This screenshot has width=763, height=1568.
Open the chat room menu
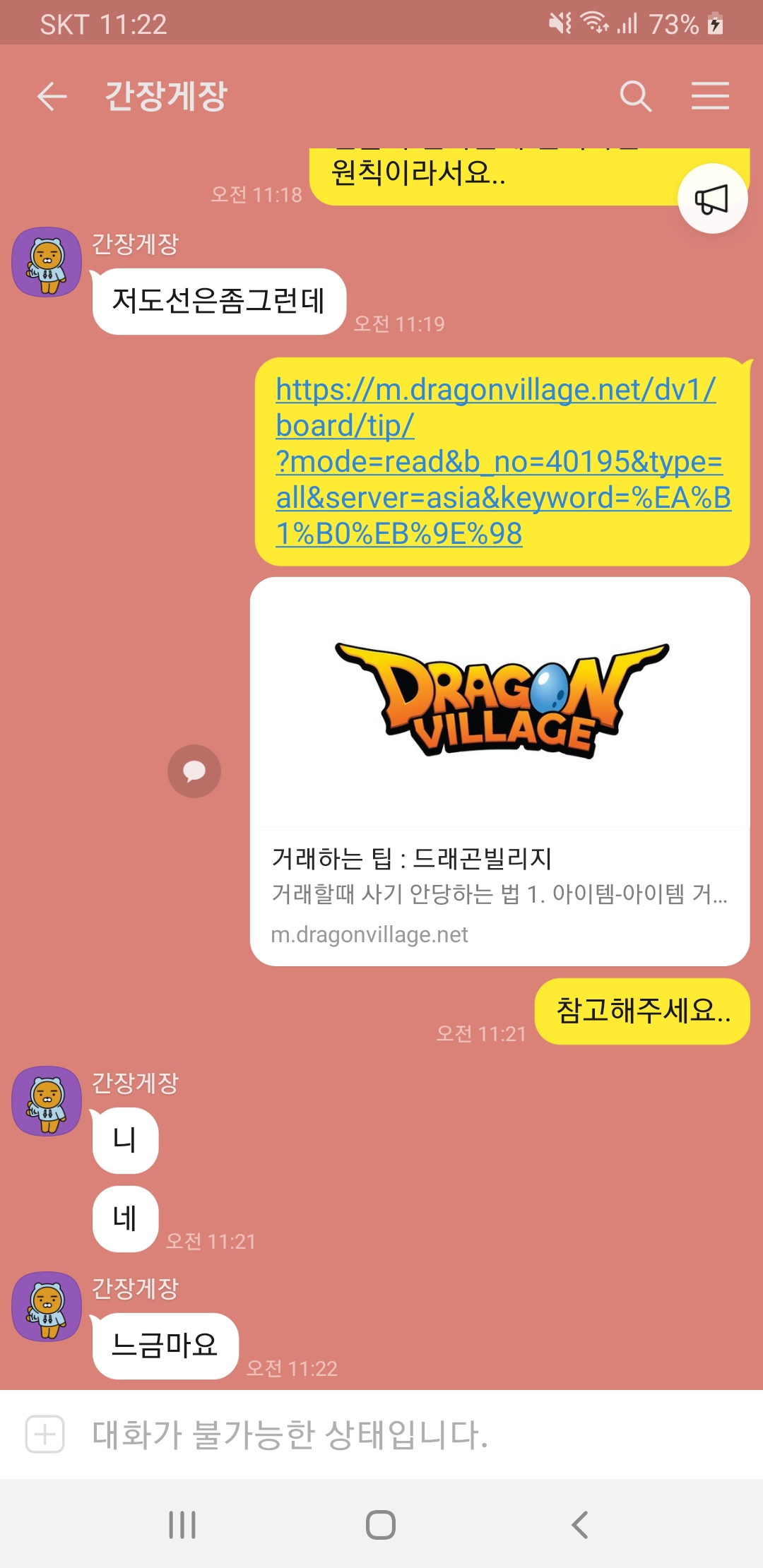[x=710, y=96]
